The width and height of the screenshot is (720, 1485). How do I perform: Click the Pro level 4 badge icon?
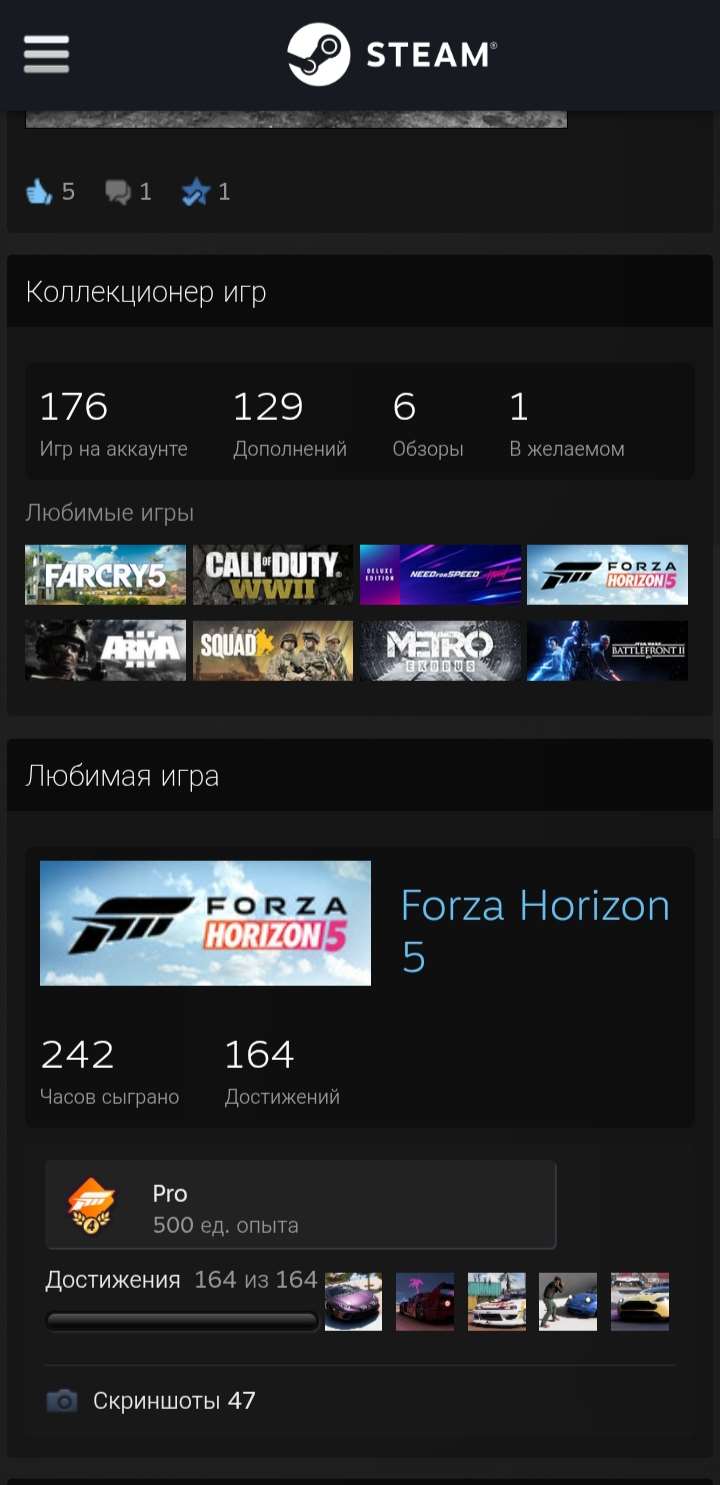[x=90, y=1204]
